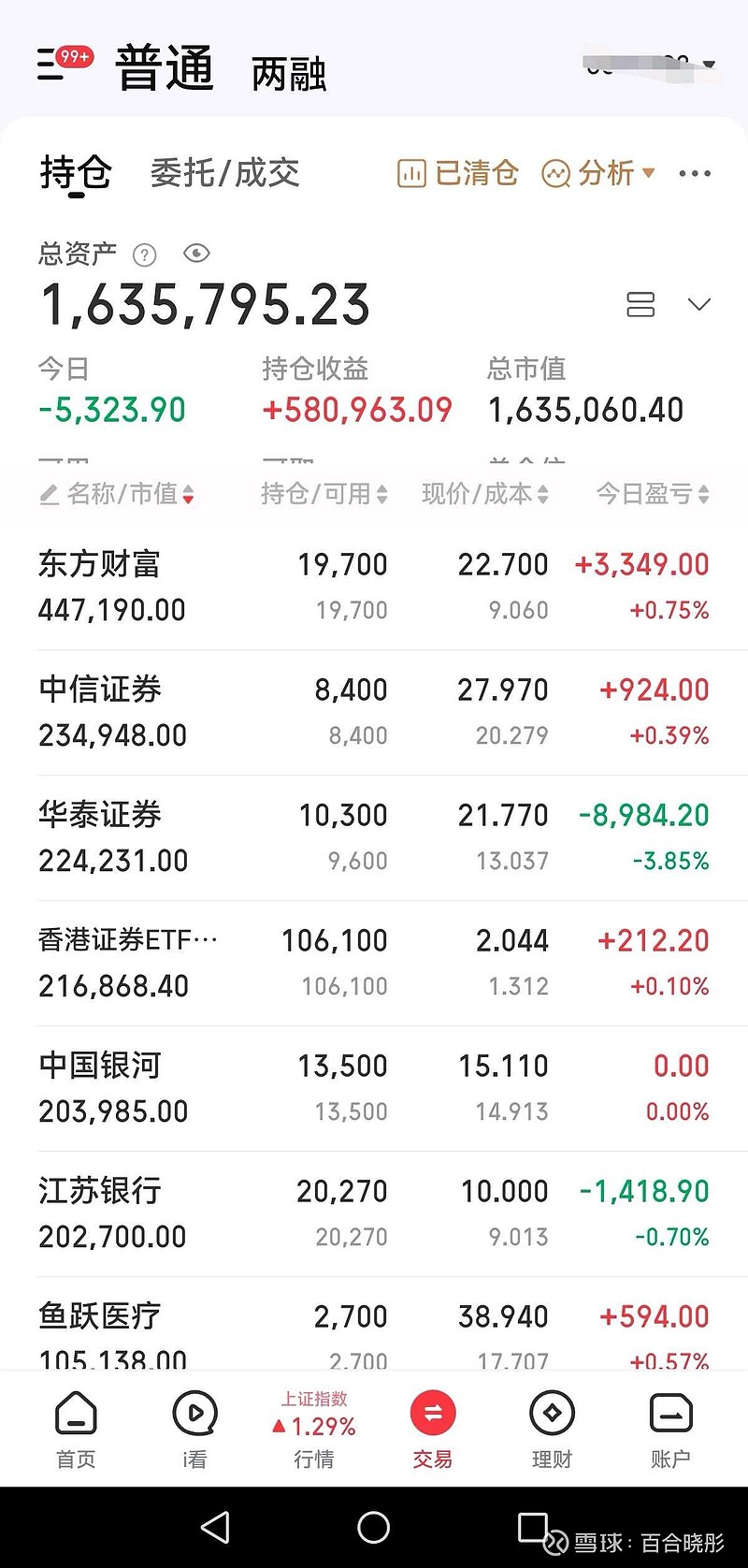Image resolution: width=748 pixels, height=1568 pixels.
Task: Open the 分析 dropdown arrow
Action: point(649,173)
